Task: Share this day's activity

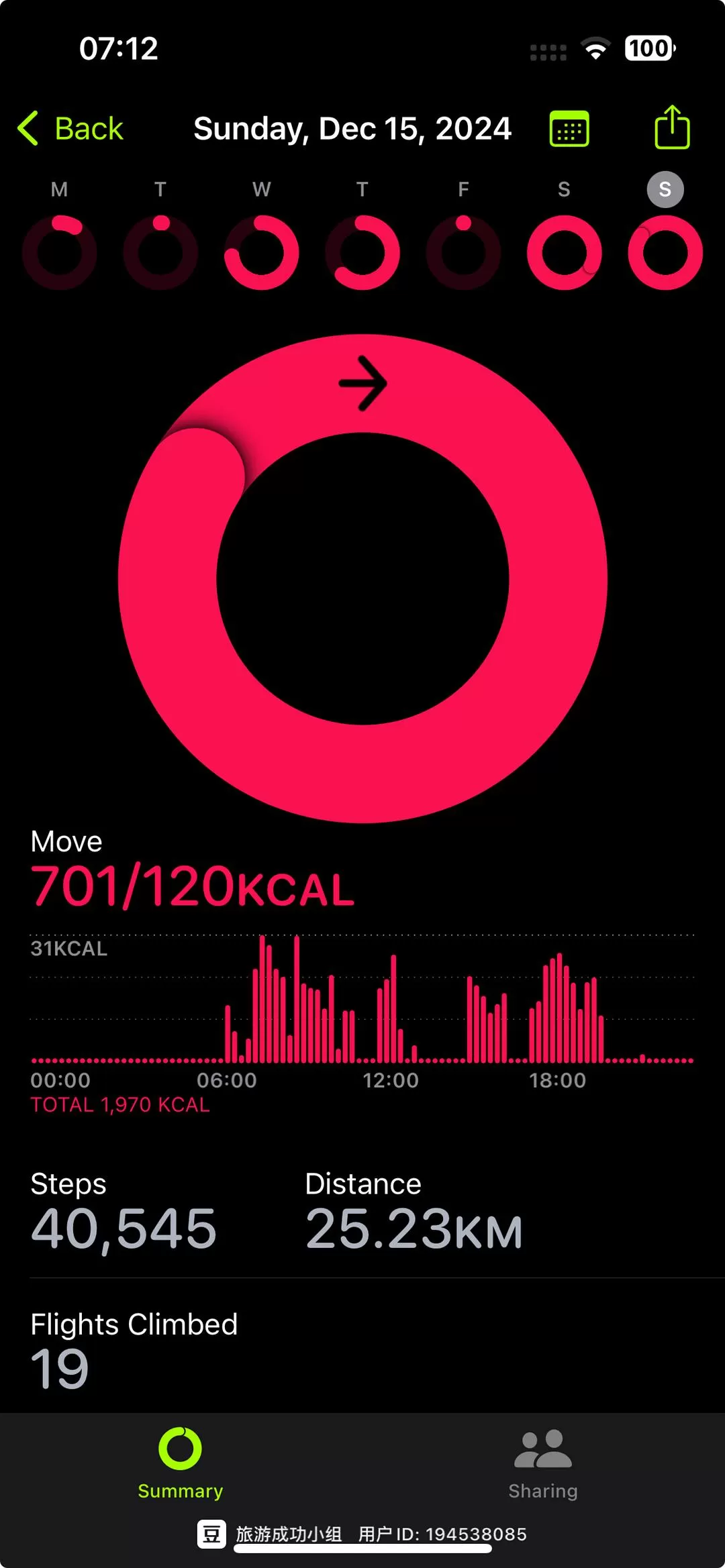Action: coord(671,127)
